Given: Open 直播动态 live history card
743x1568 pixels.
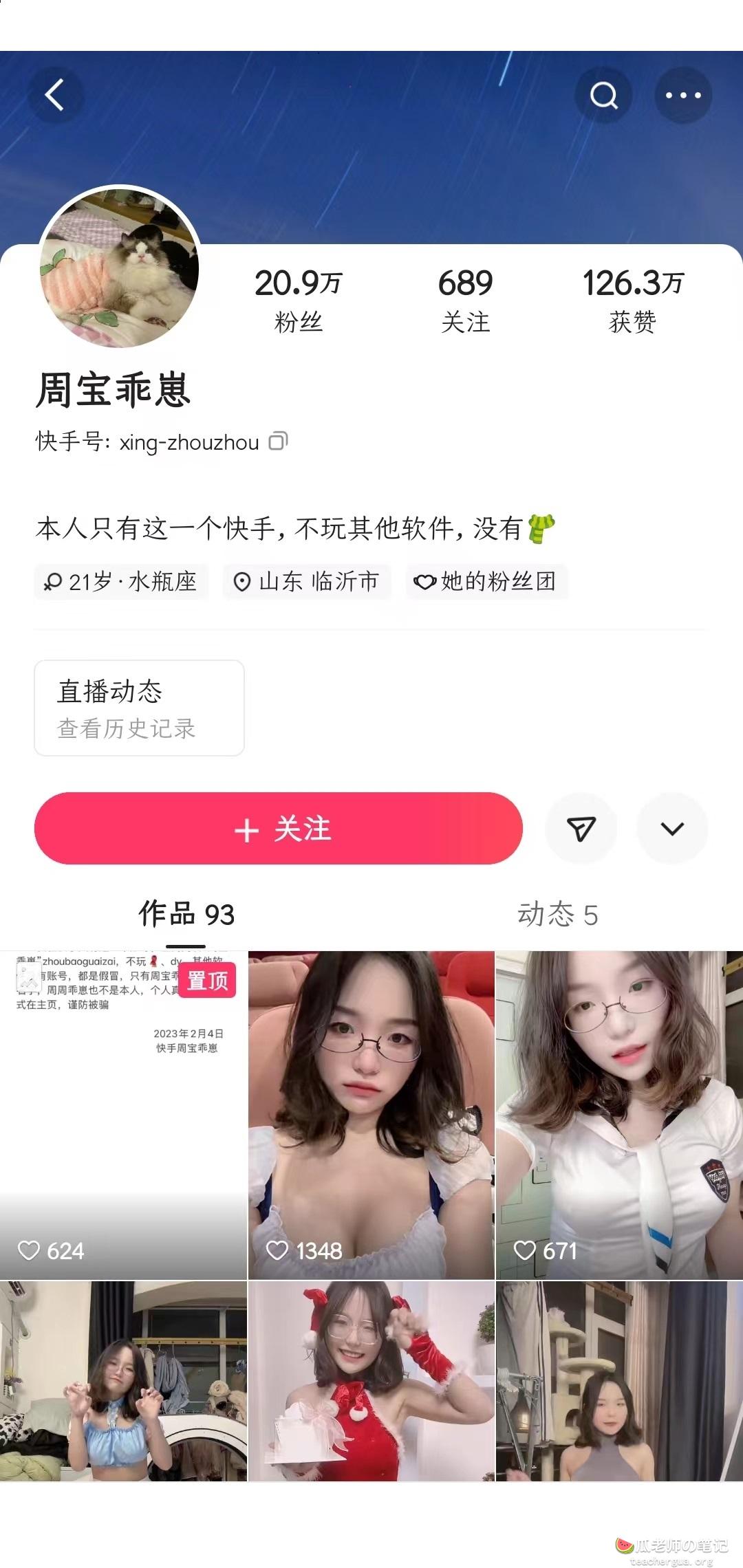Looking at the screenshot, I should (139, 708).
